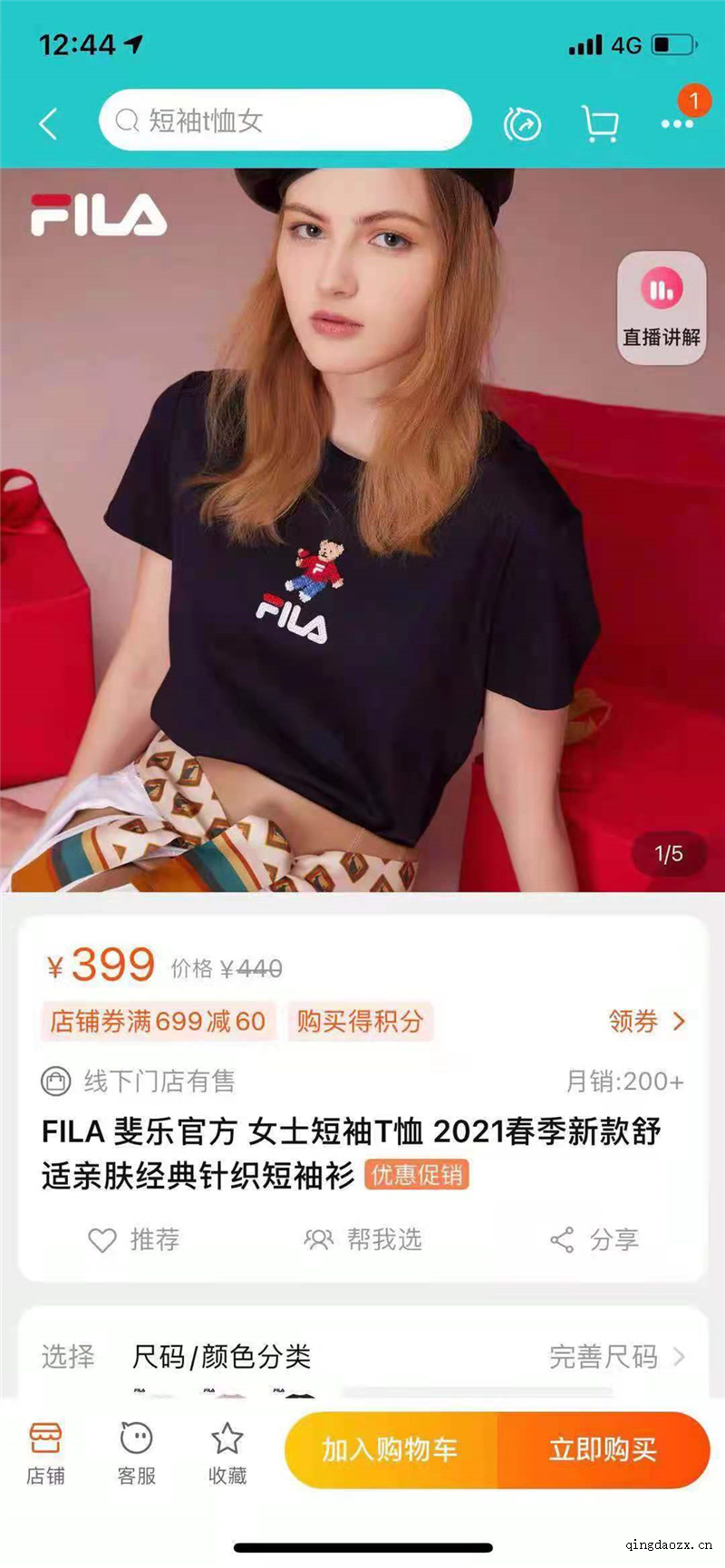Open the FILA product photo
This screenshot has width=725, height=1568.
pos(362,530)
